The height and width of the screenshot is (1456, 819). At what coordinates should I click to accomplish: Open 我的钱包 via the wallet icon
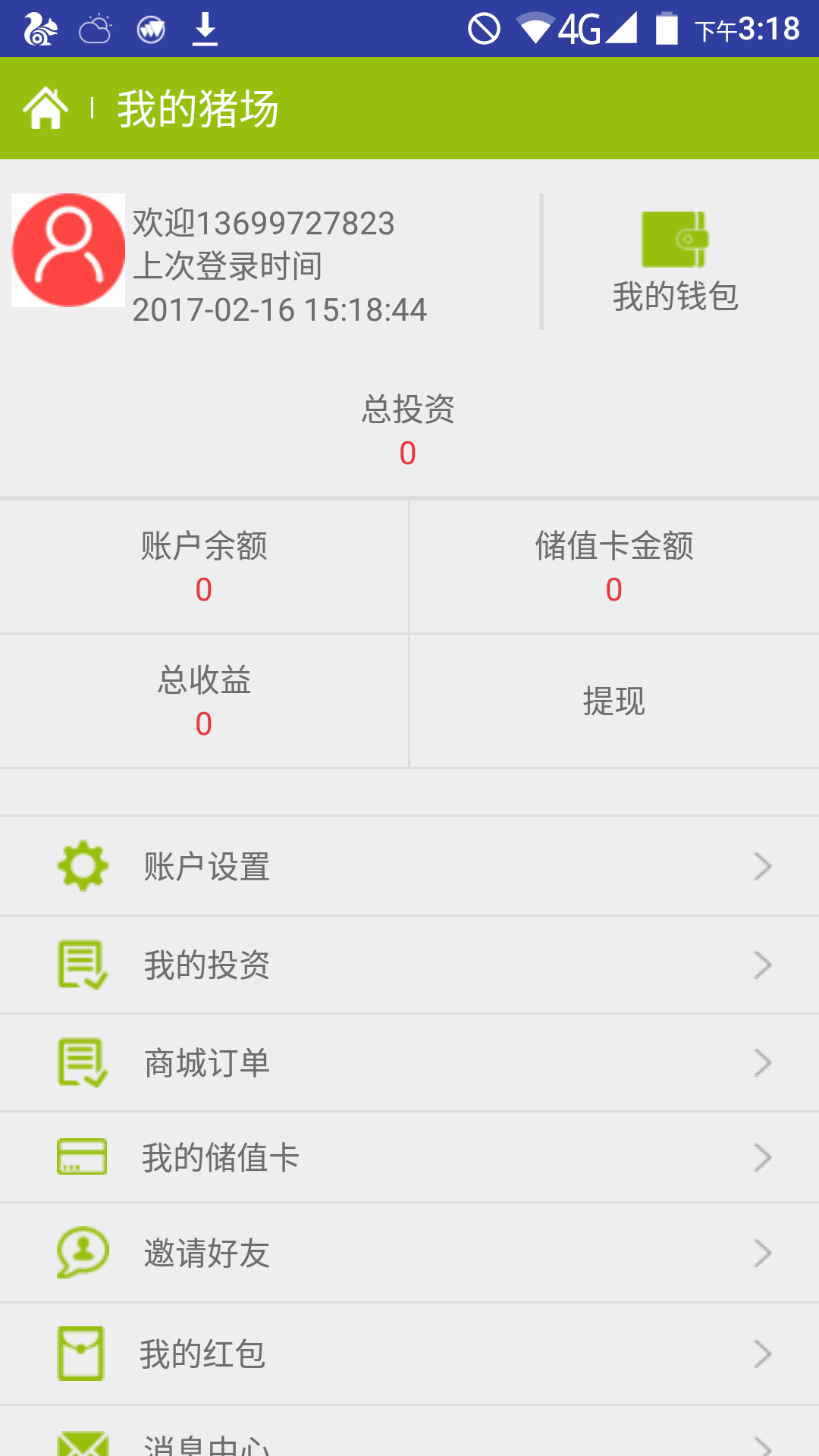coord(673,241)
